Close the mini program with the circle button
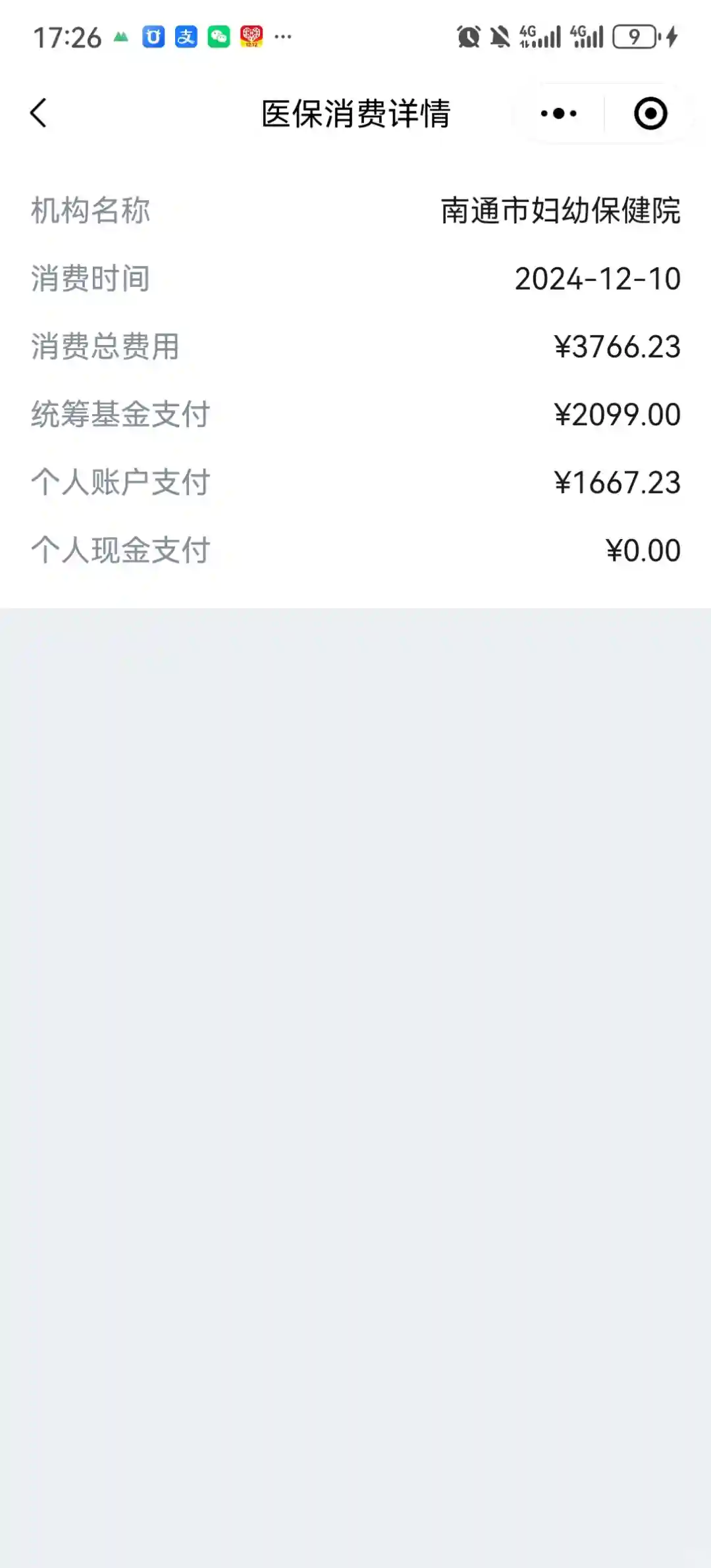 650,114
